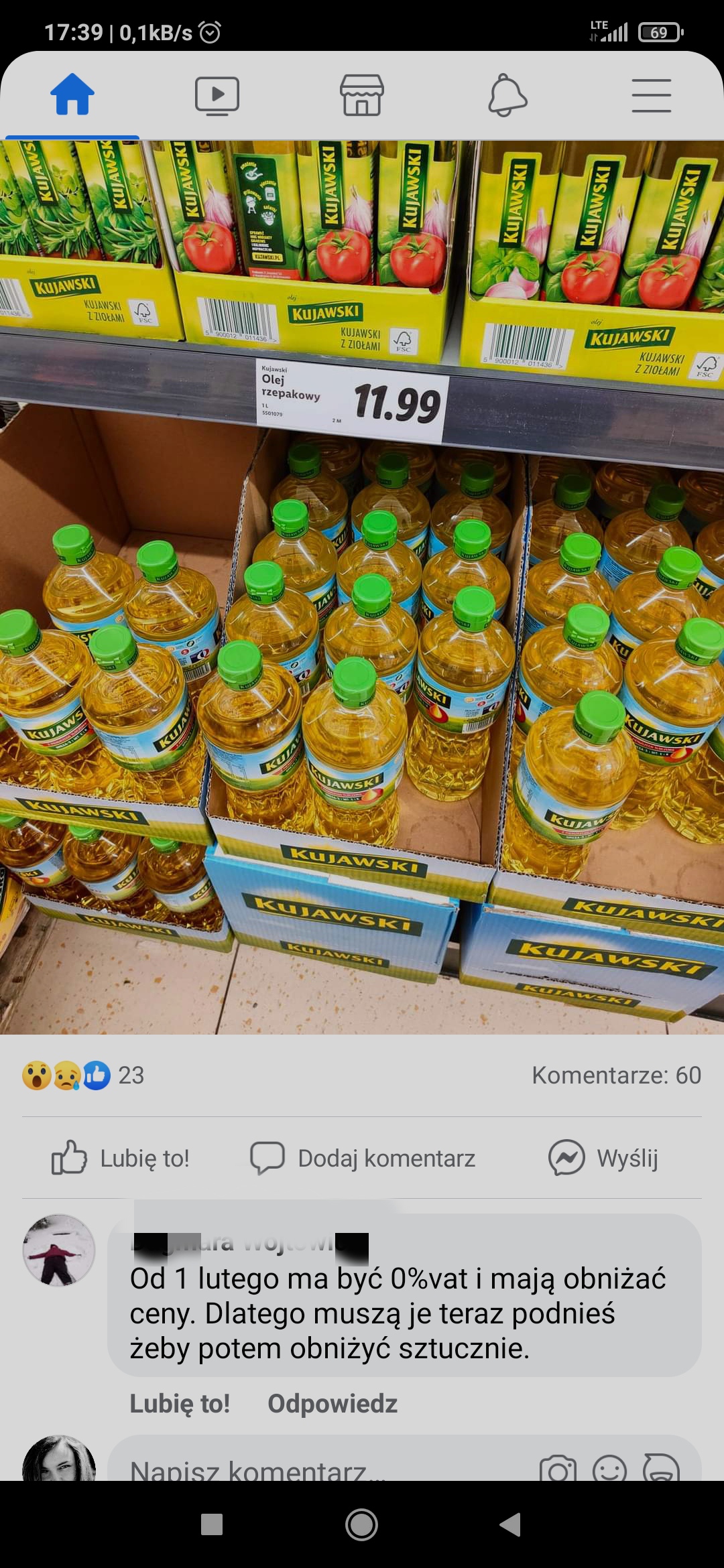Open the notifications bell tab

(x=507, y=95)
